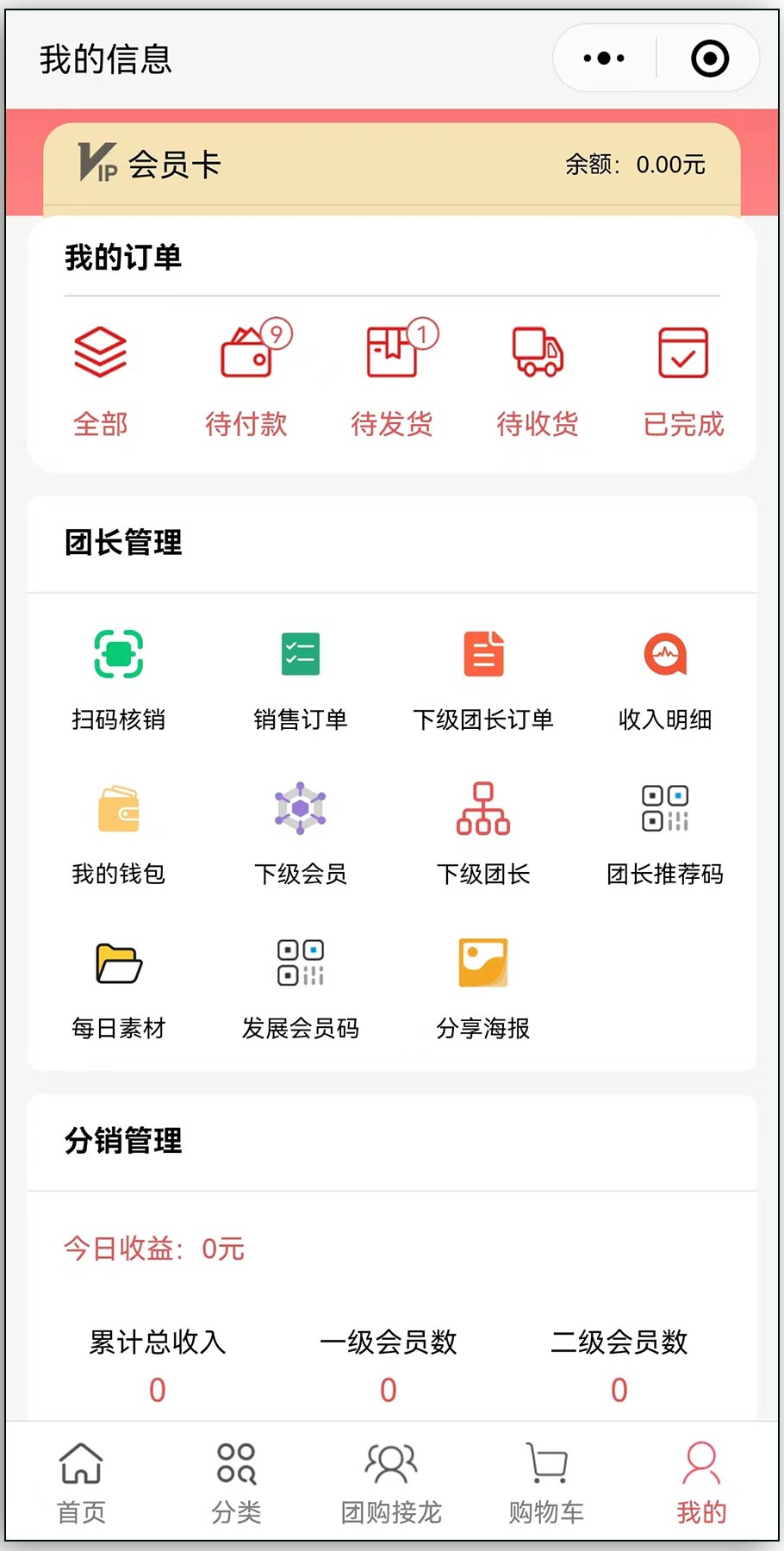The image size is (784, 1551).
Task: Open the mini program overflow menu
Action: [604, 59]
